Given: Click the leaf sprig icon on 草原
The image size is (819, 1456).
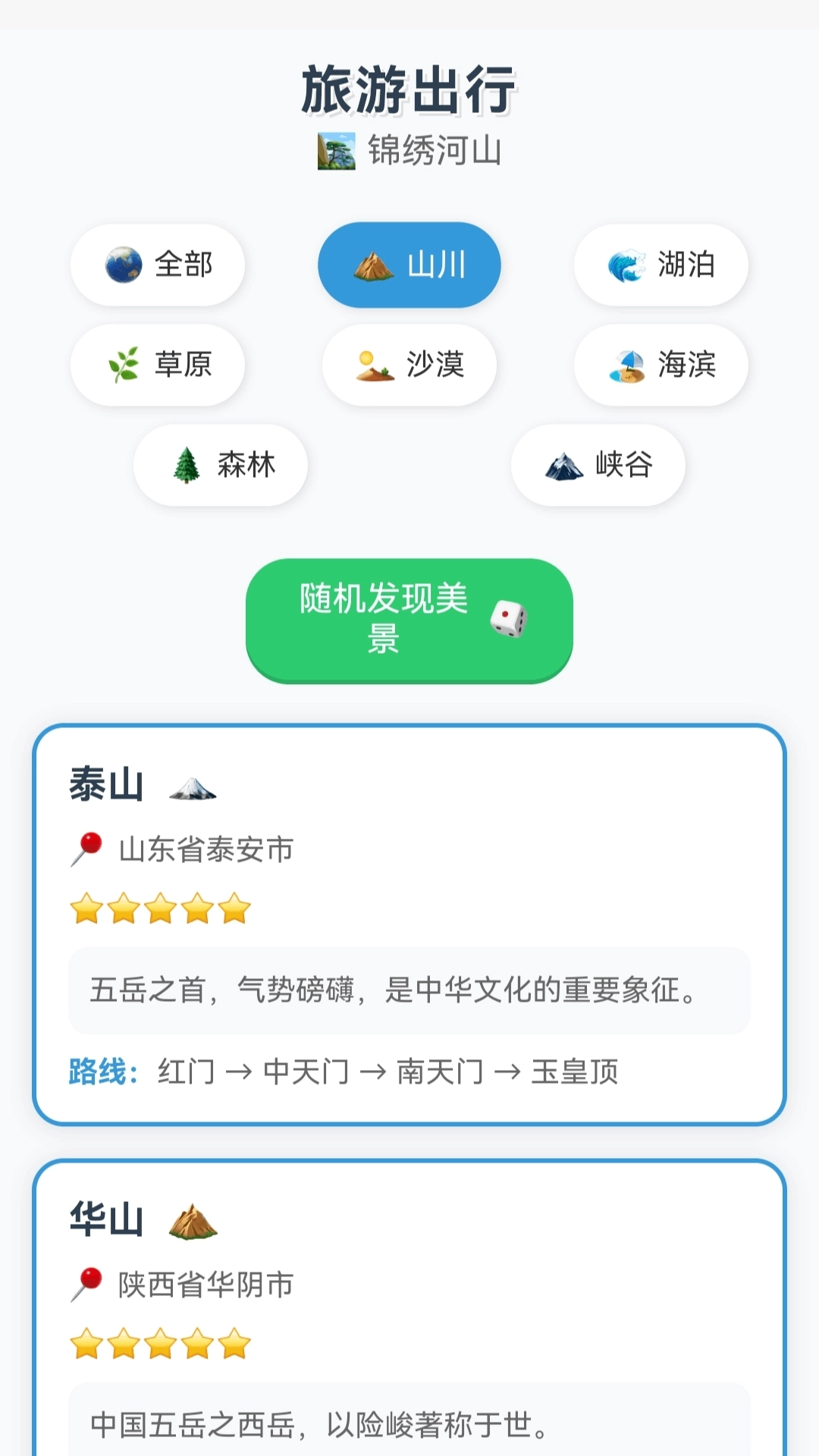Looking at the screenshot, I should (x=123, y=366).
